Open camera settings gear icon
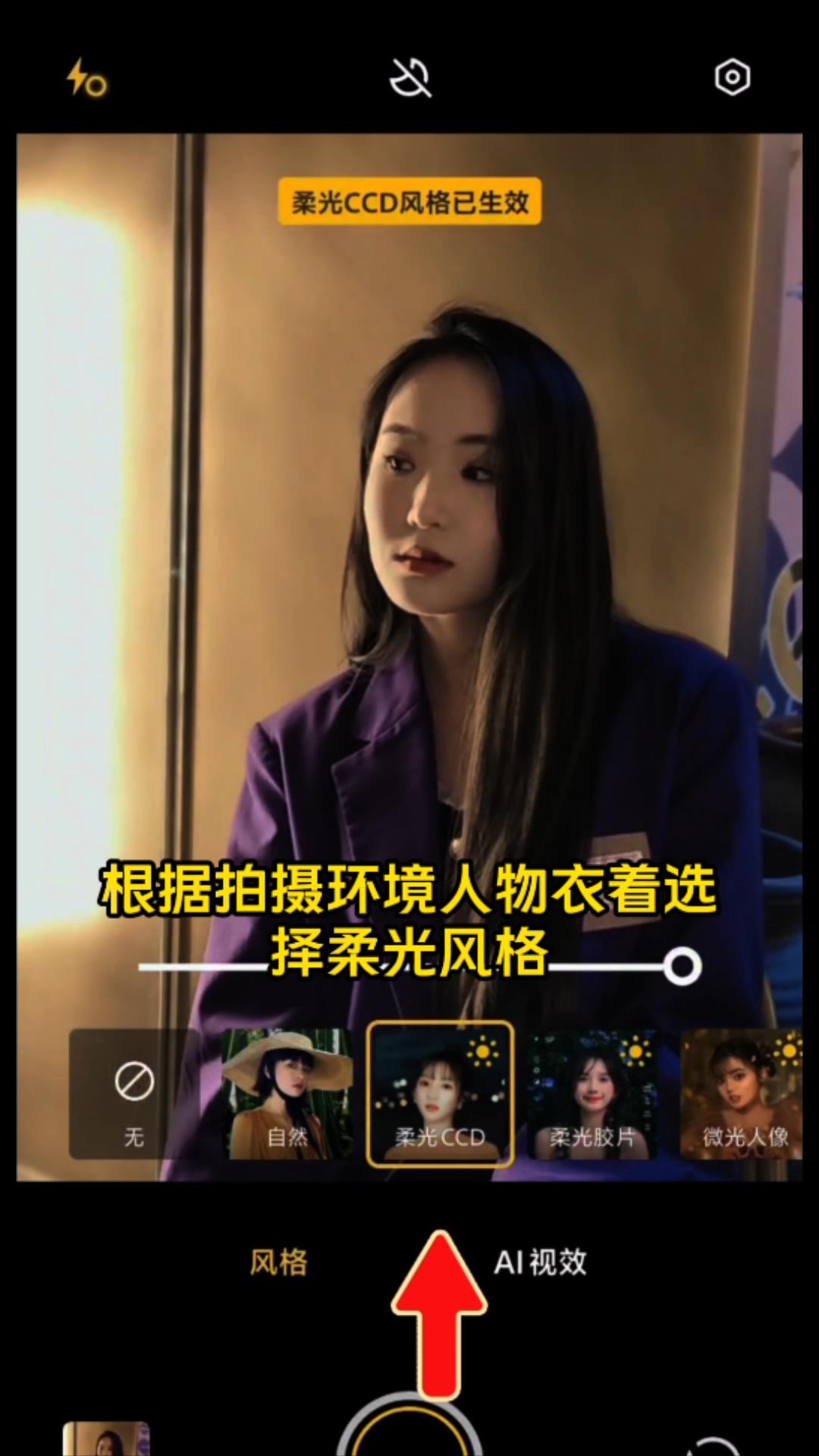Viewport: 819px width, 1456px height. click(x=732, y=77)
